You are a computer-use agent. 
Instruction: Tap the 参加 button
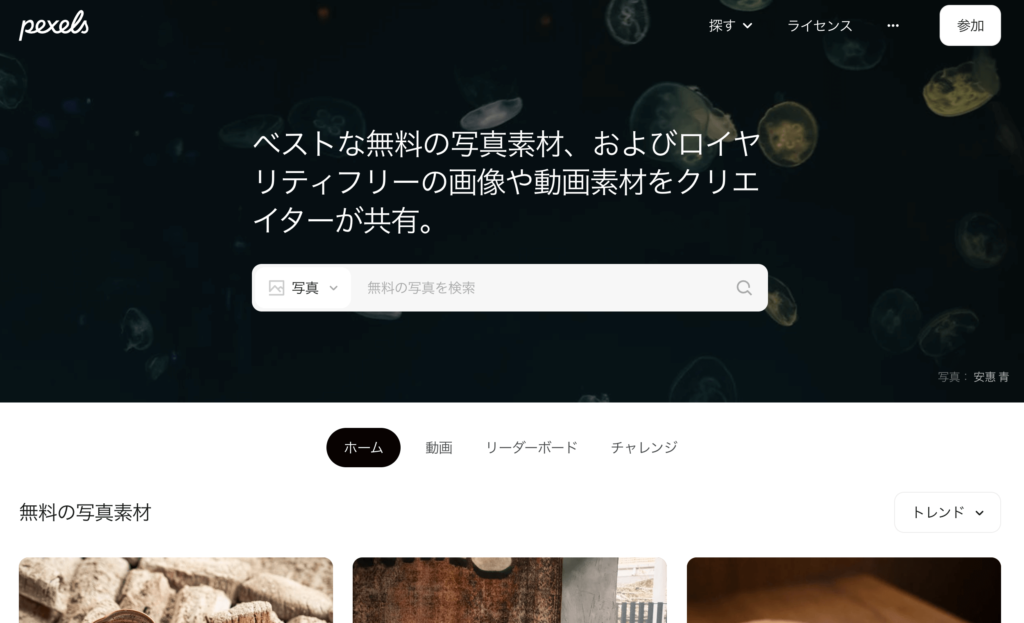pyautogui.click(x=969, y=26)
